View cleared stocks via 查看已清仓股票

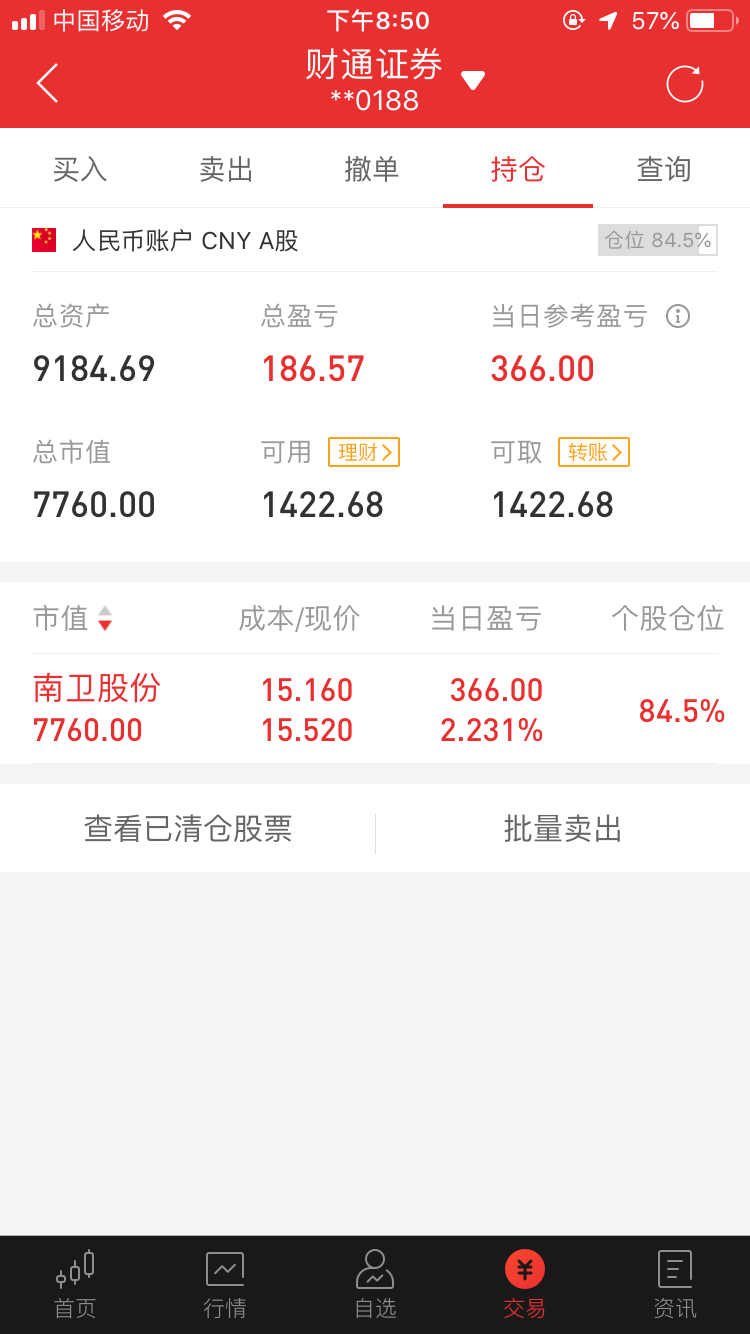coord(187,828)
